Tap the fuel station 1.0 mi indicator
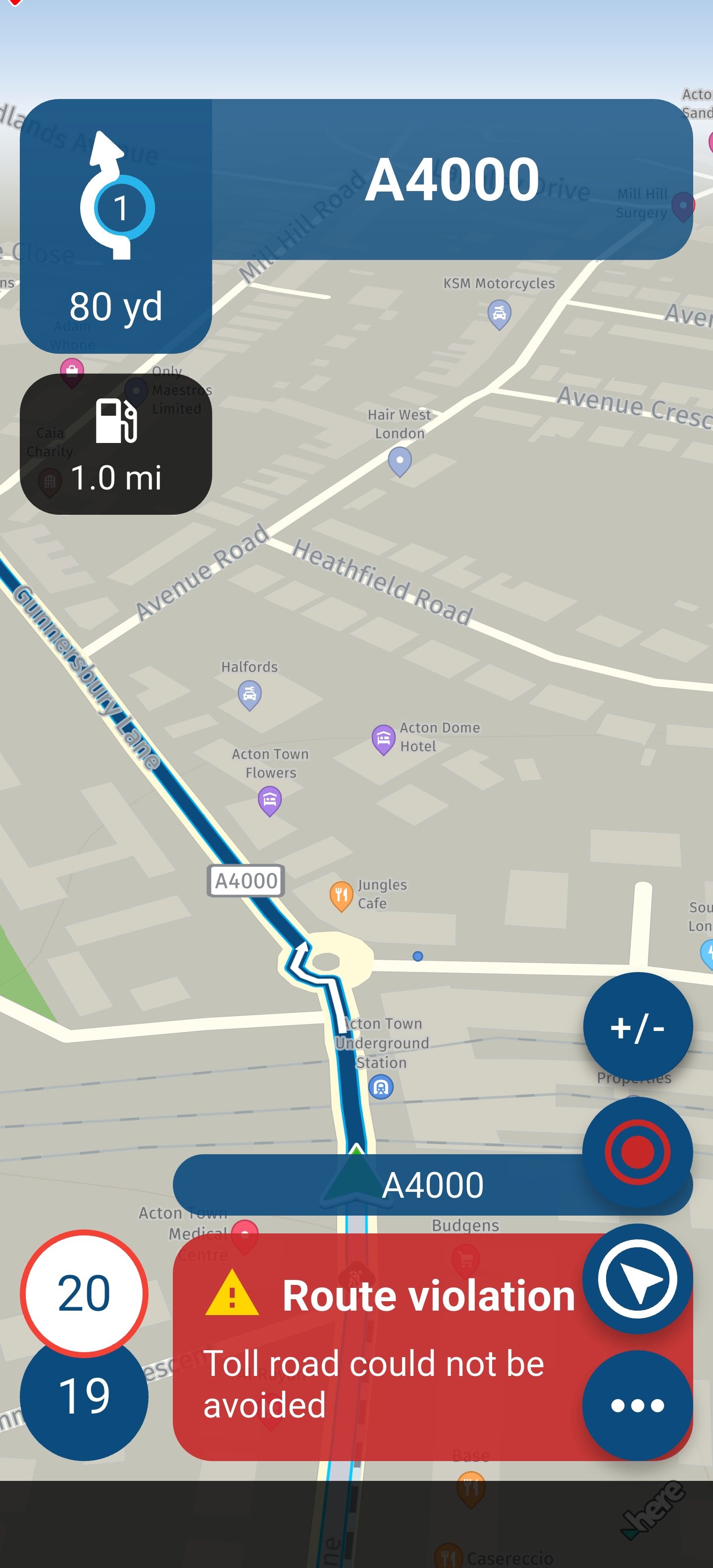Screen dimensions: 713x1568 [x=116, y=444]
